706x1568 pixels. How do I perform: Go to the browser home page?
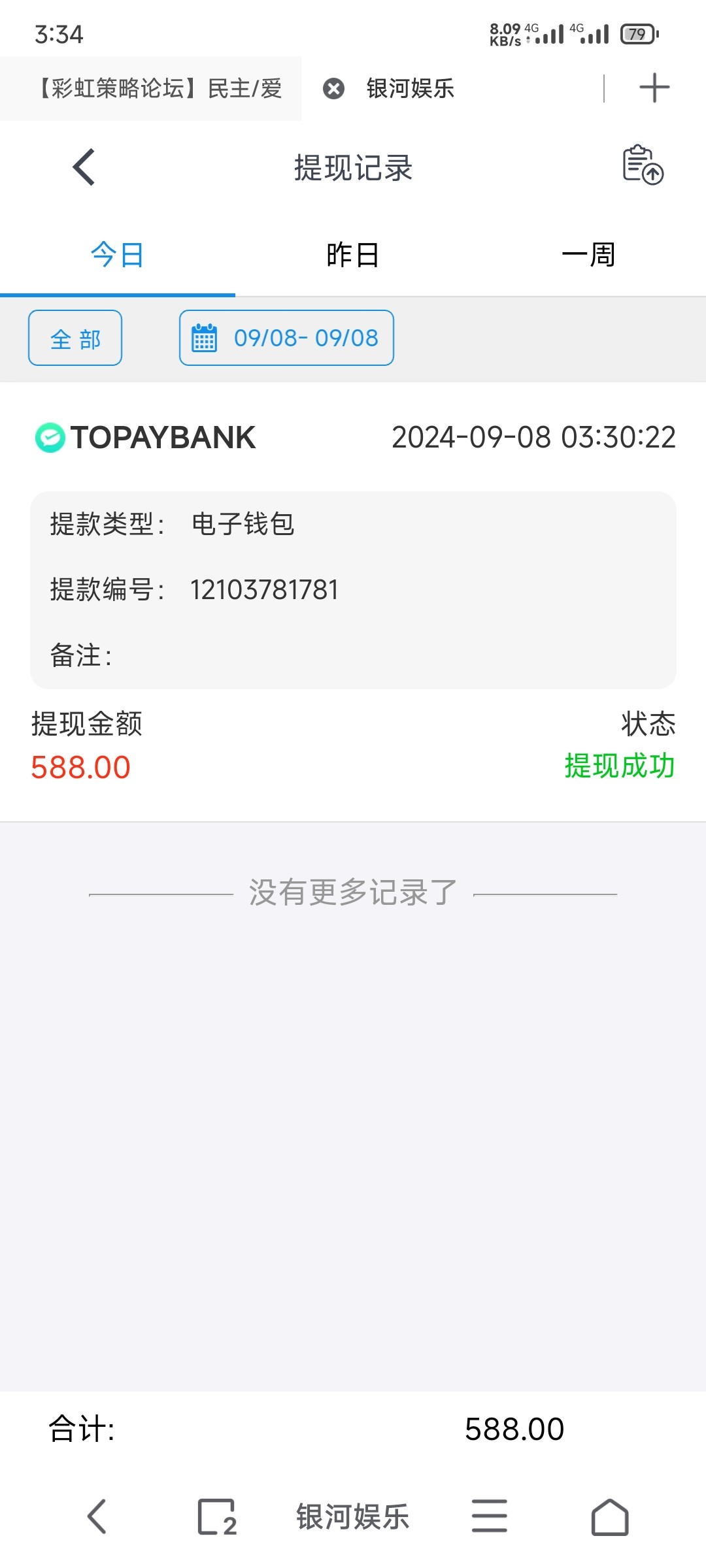point(610,1516)
